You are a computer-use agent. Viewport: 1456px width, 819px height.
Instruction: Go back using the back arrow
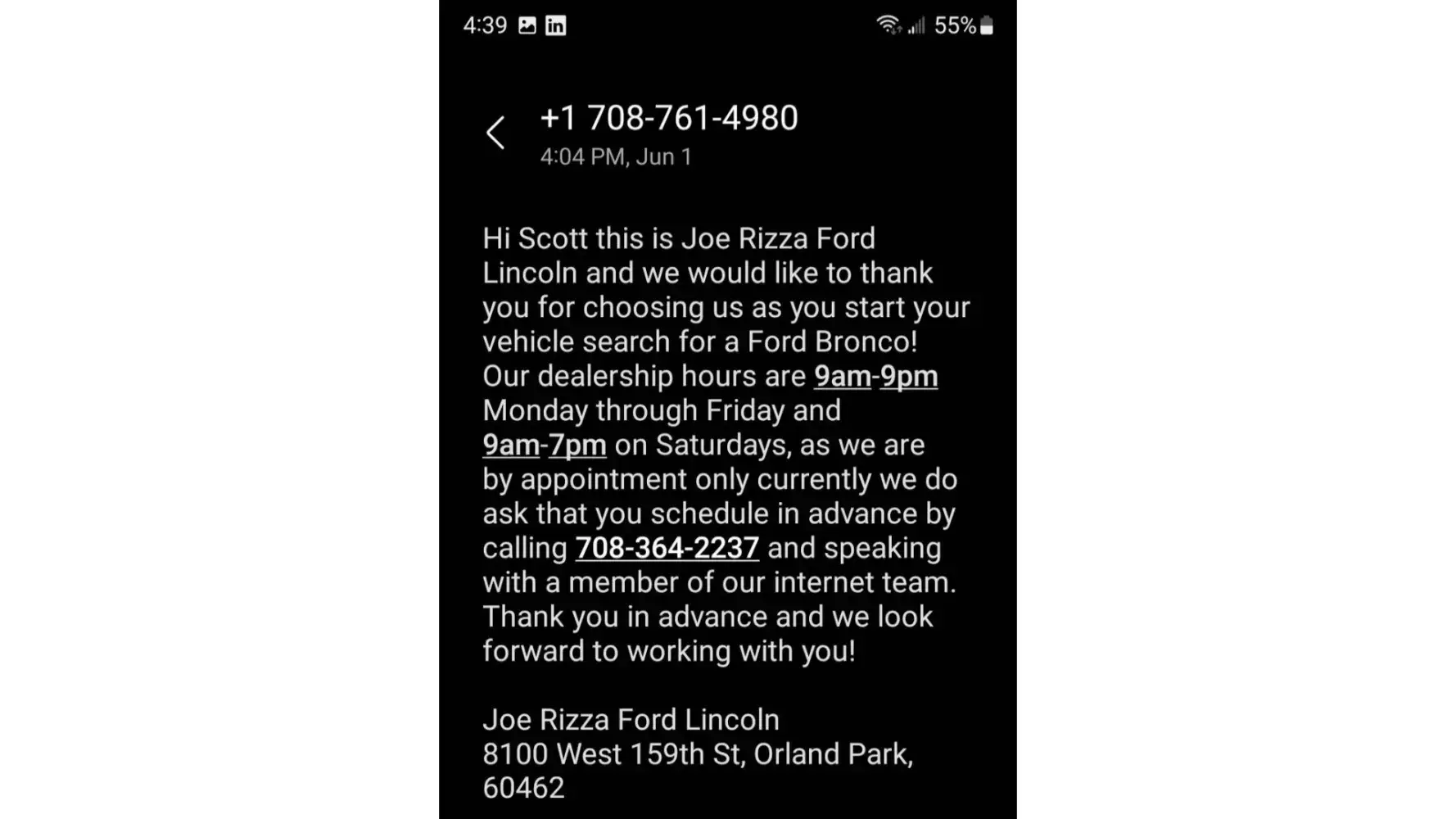(x=495, y=133)
